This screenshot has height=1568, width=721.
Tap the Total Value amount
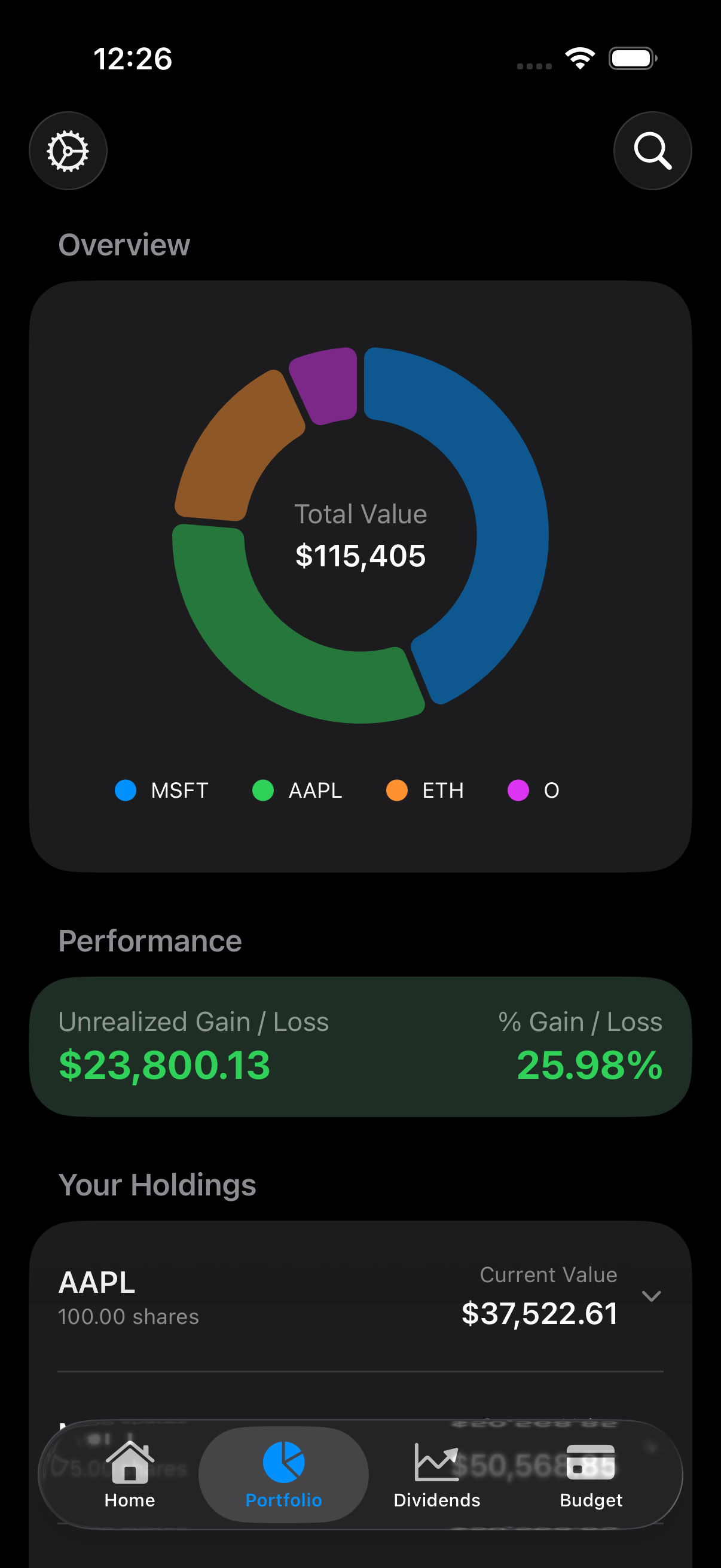click(x=360, y=555)
